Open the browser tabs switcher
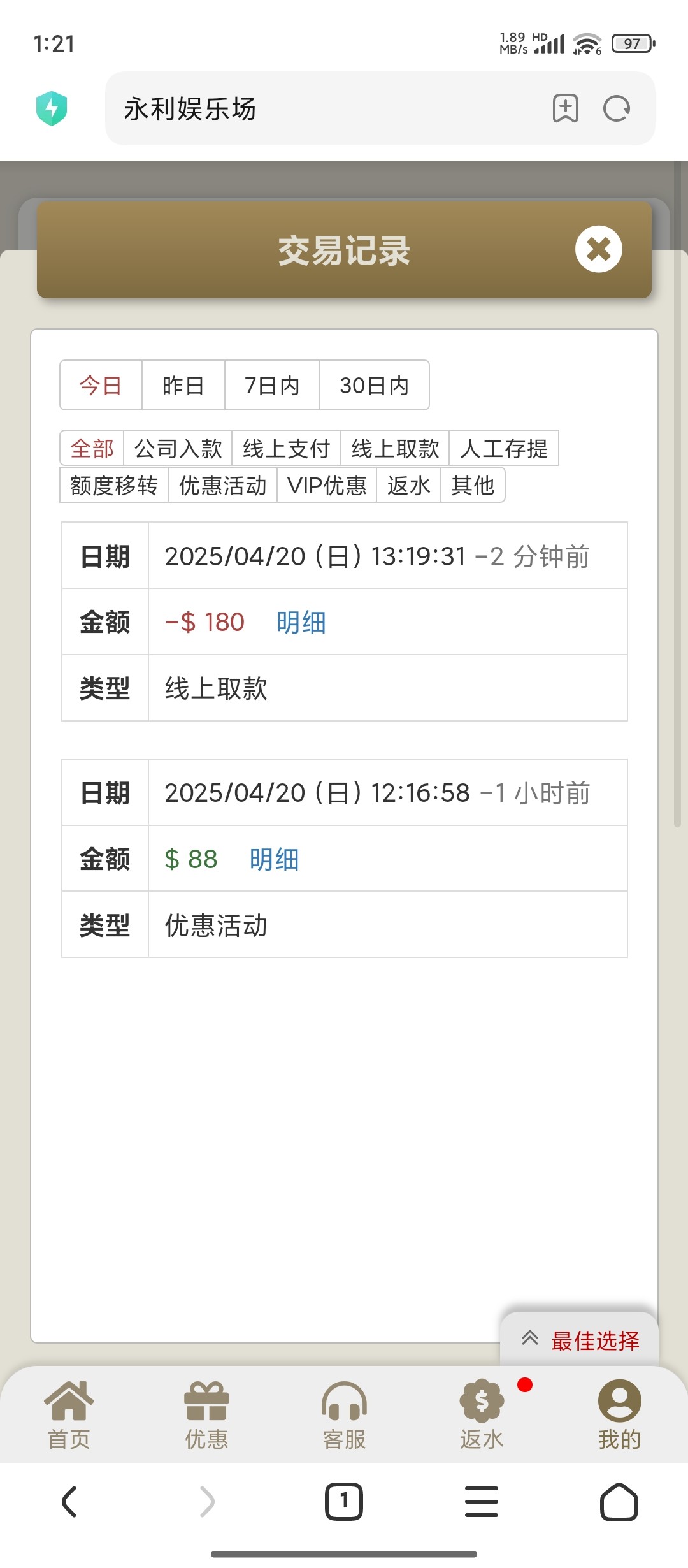Screen dimensions: 688x1568 point(344,1502)
